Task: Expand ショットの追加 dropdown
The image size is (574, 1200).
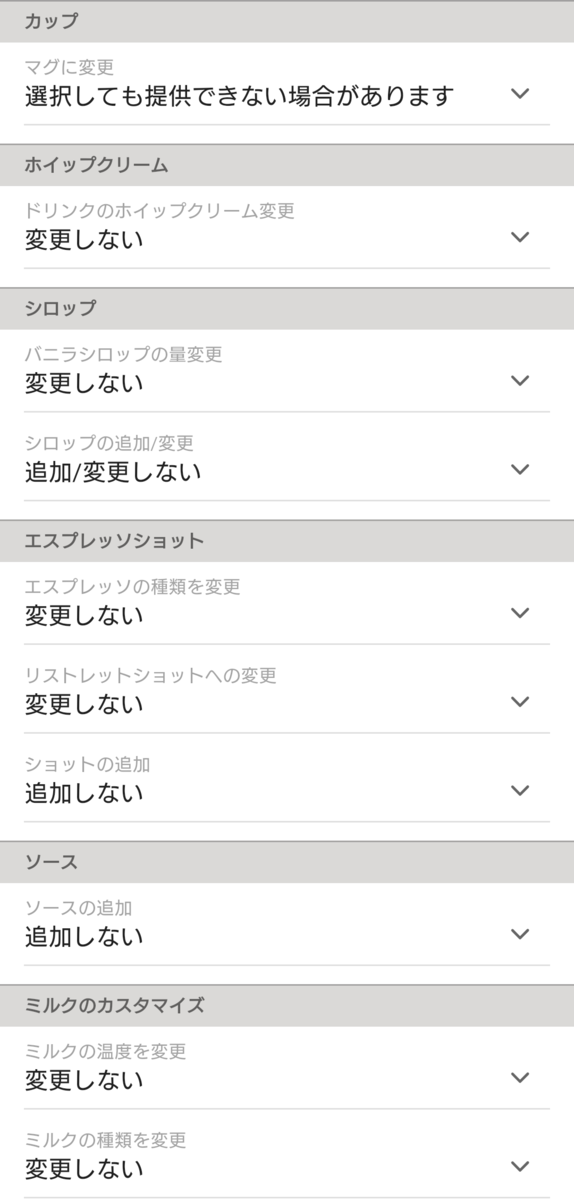Action: tap(287, 781)
